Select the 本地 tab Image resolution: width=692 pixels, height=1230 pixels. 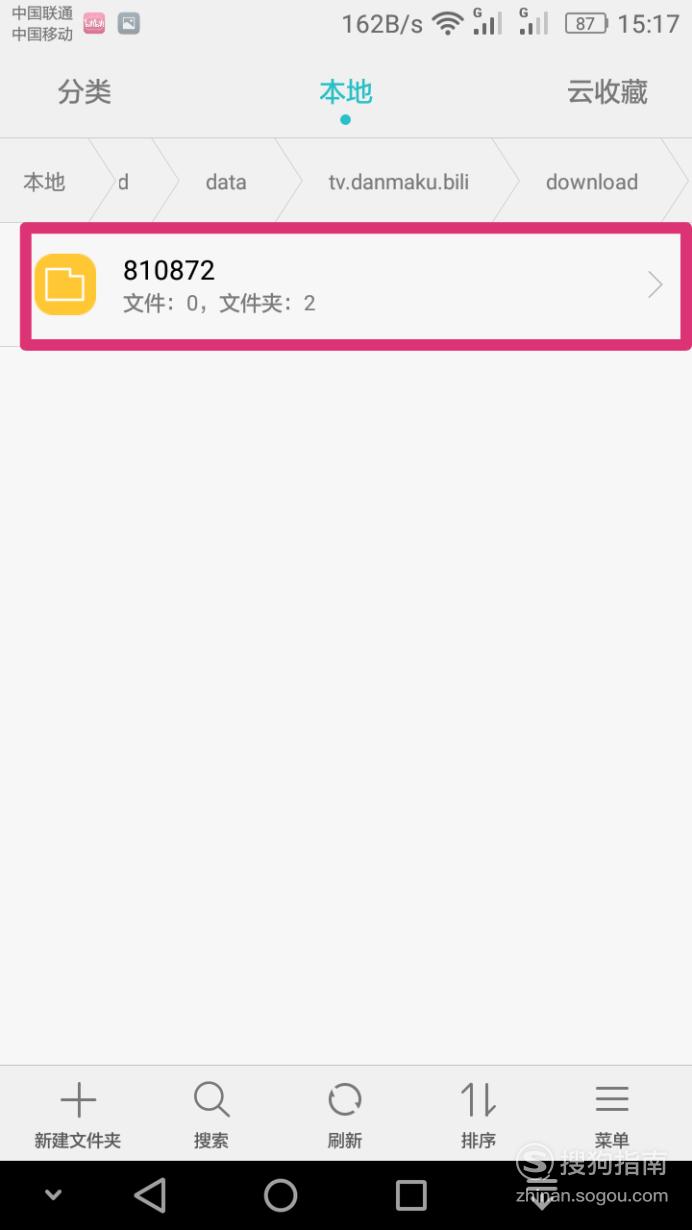[x=345, y=92]
